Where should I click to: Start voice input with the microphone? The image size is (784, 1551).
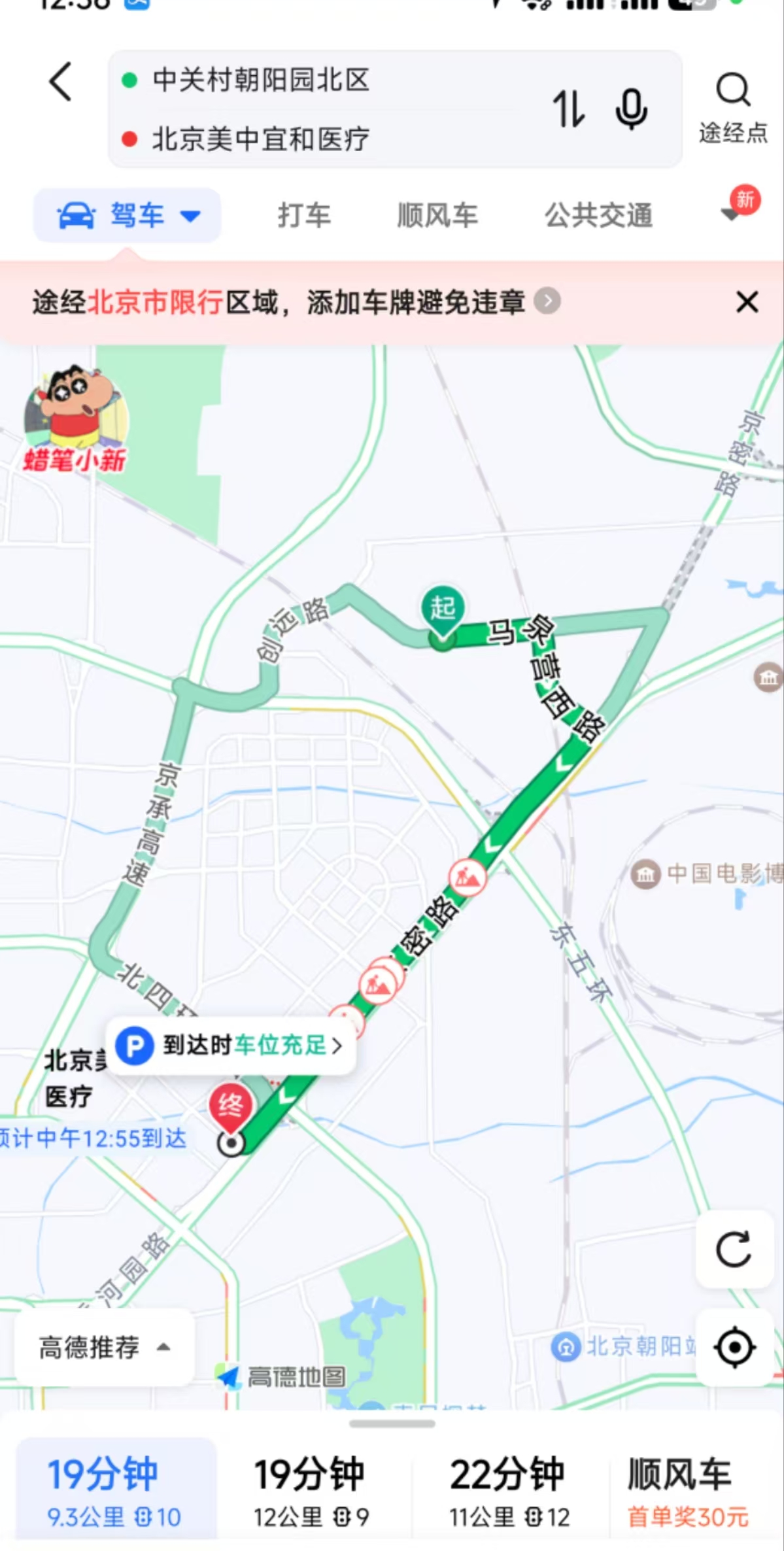(631, 109)
